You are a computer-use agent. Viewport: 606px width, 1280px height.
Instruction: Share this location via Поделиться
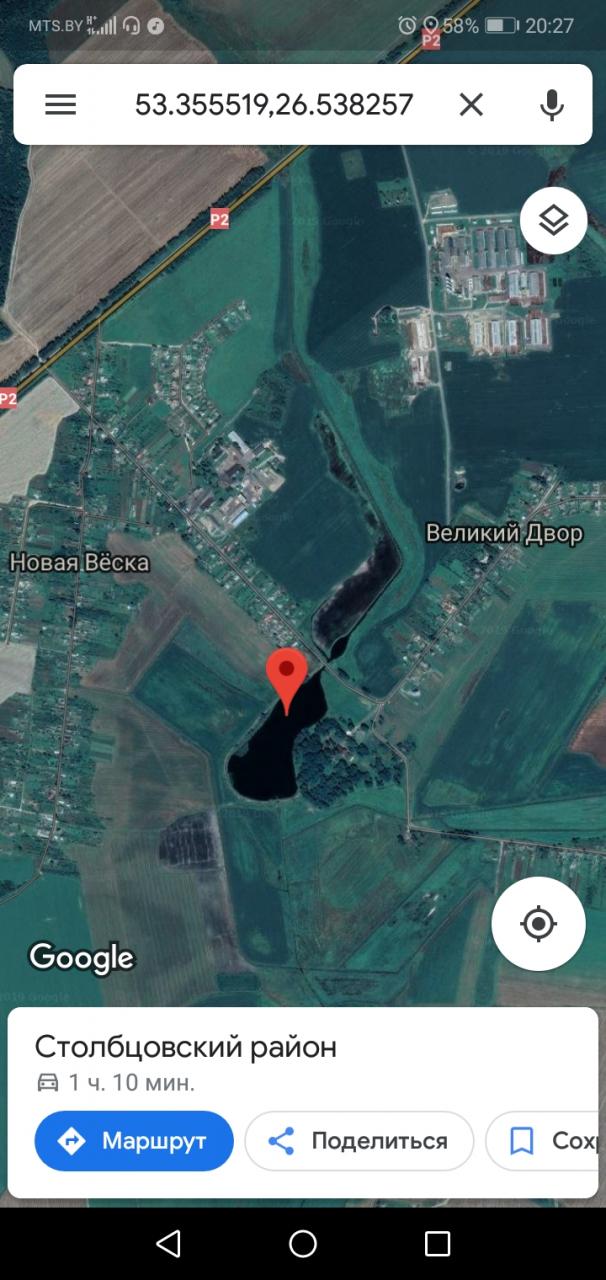359,1141
